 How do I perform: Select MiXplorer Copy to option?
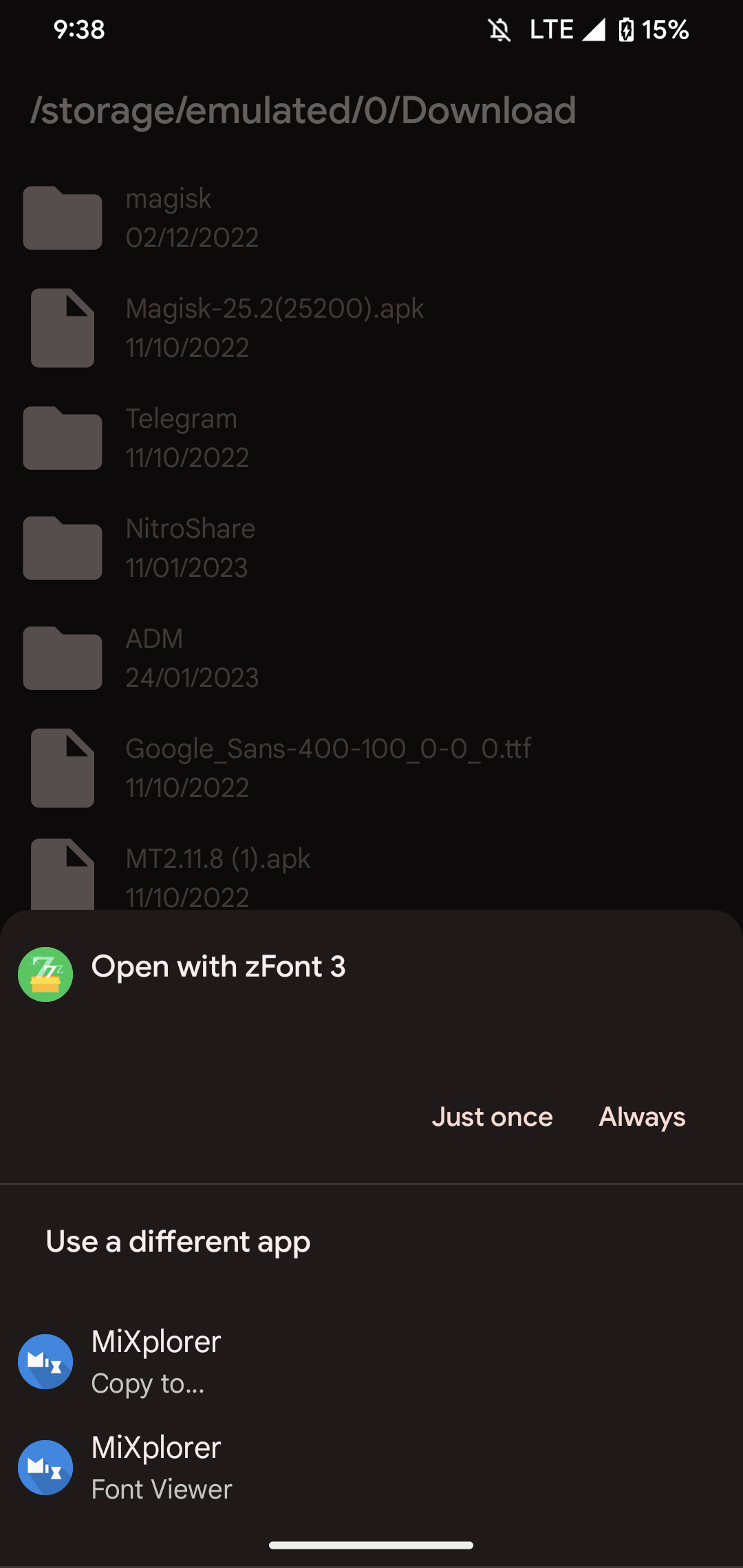tap(156, 1362)
